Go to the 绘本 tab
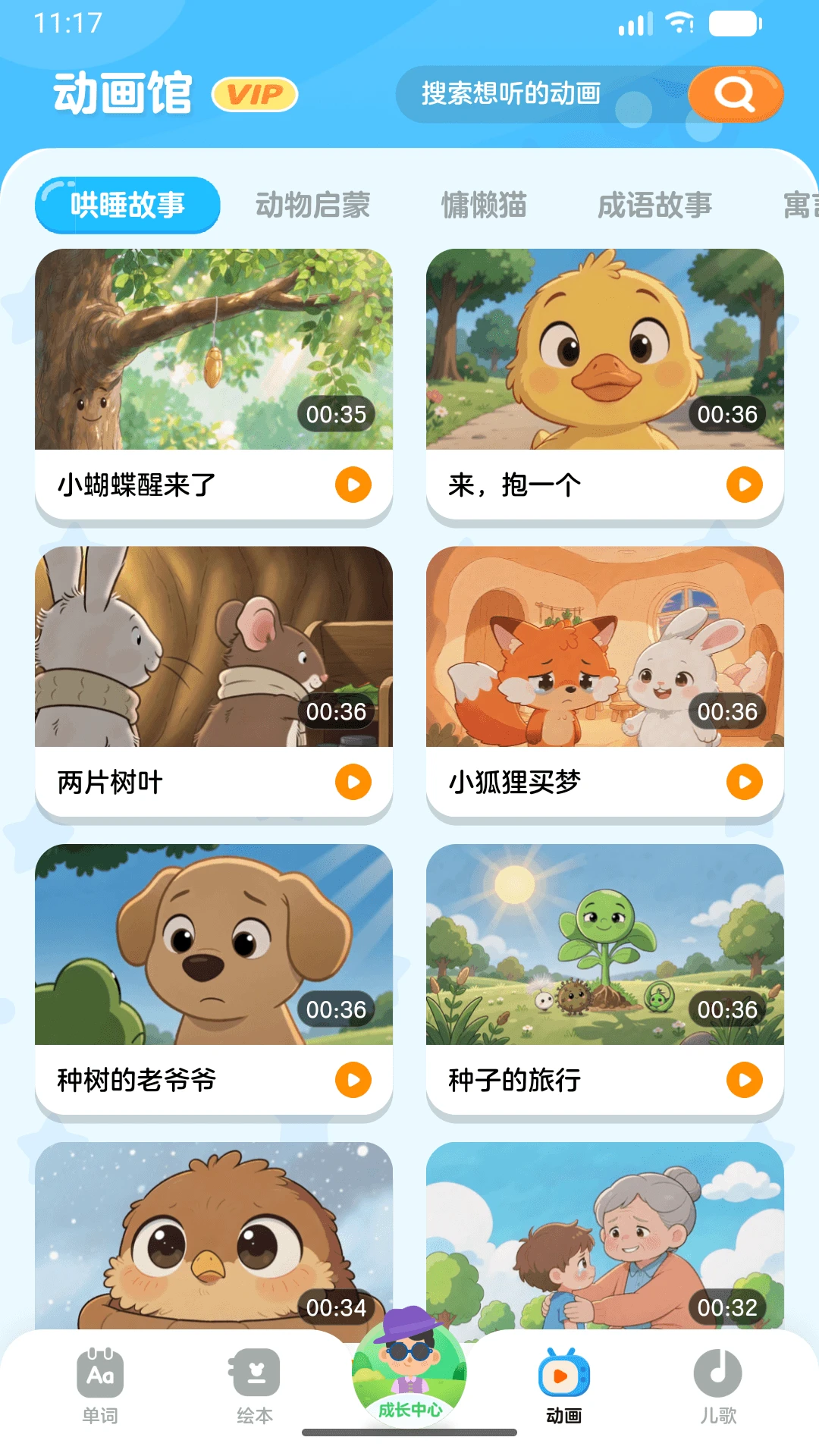 coord(256,1386)
